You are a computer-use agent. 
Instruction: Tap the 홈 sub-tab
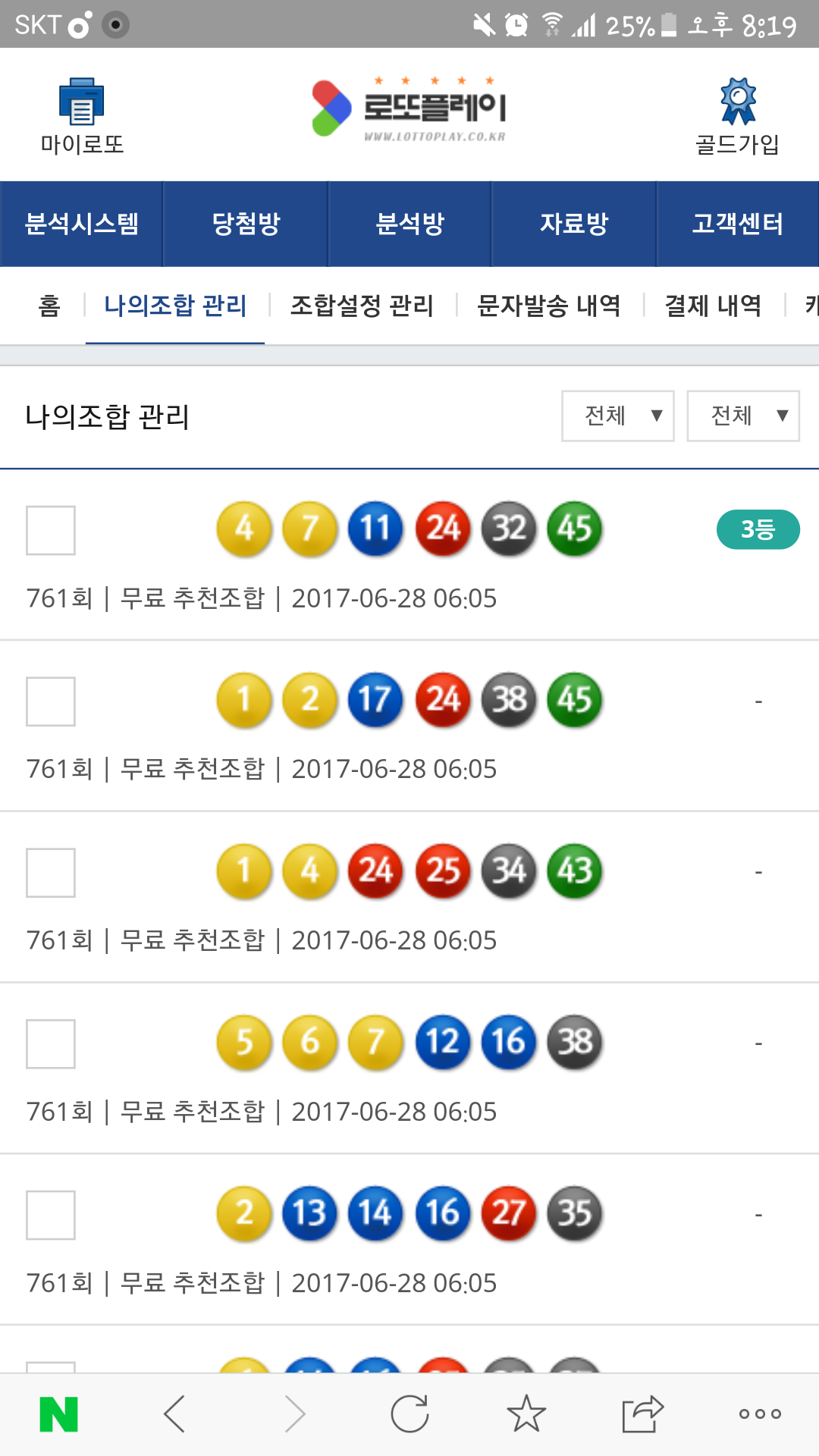coord(49,306)
